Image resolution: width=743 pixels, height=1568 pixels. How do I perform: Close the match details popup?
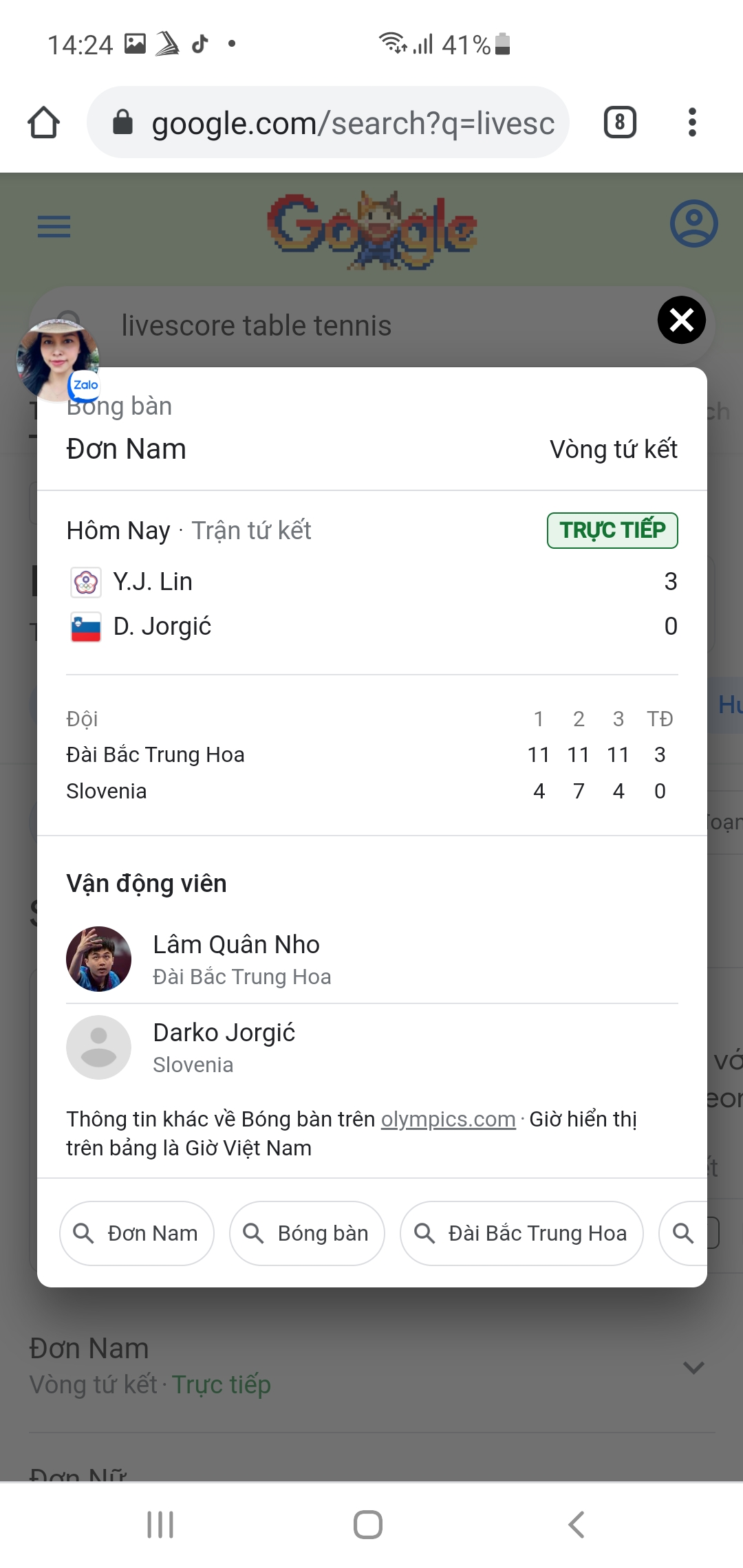click(681, 320)
